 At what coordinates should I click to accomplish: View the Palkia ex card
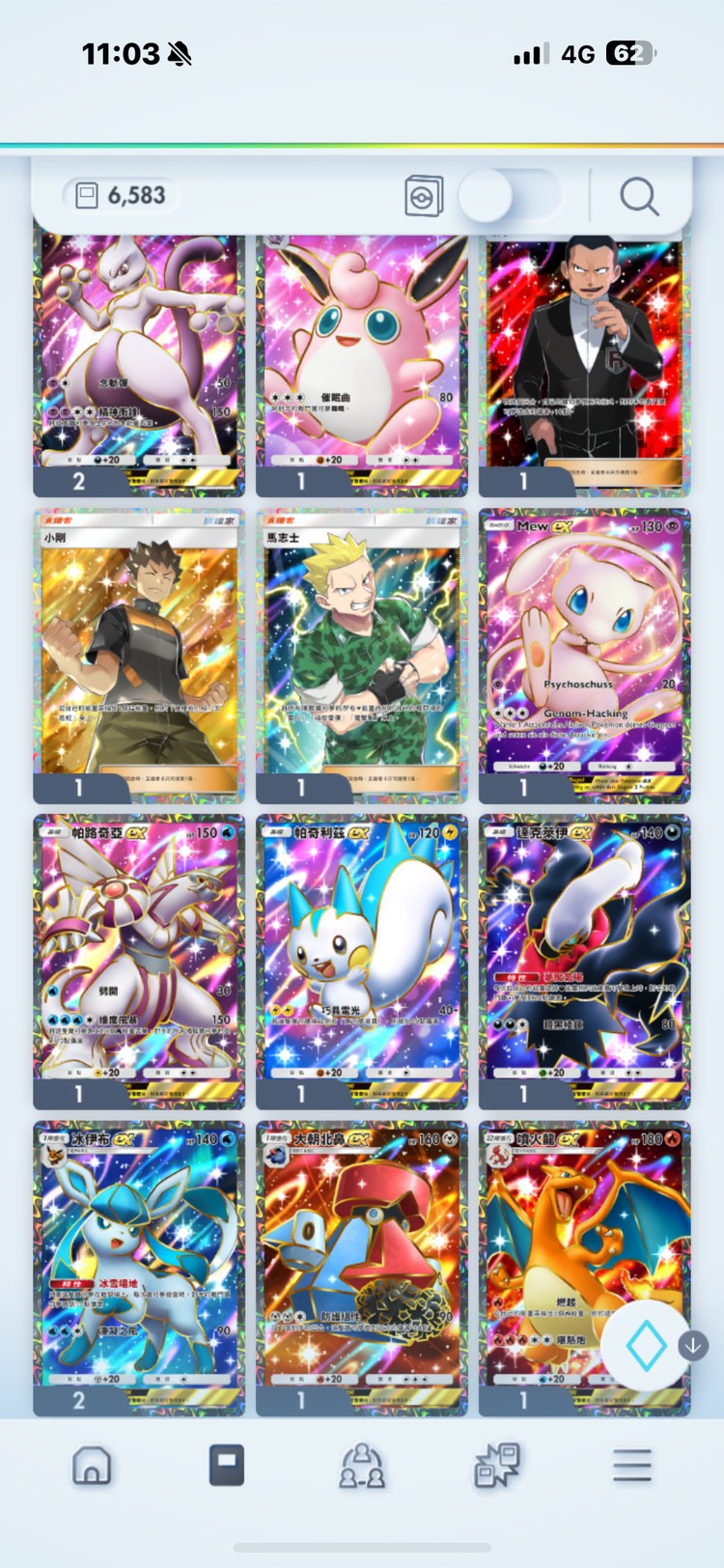coord(139,956)
